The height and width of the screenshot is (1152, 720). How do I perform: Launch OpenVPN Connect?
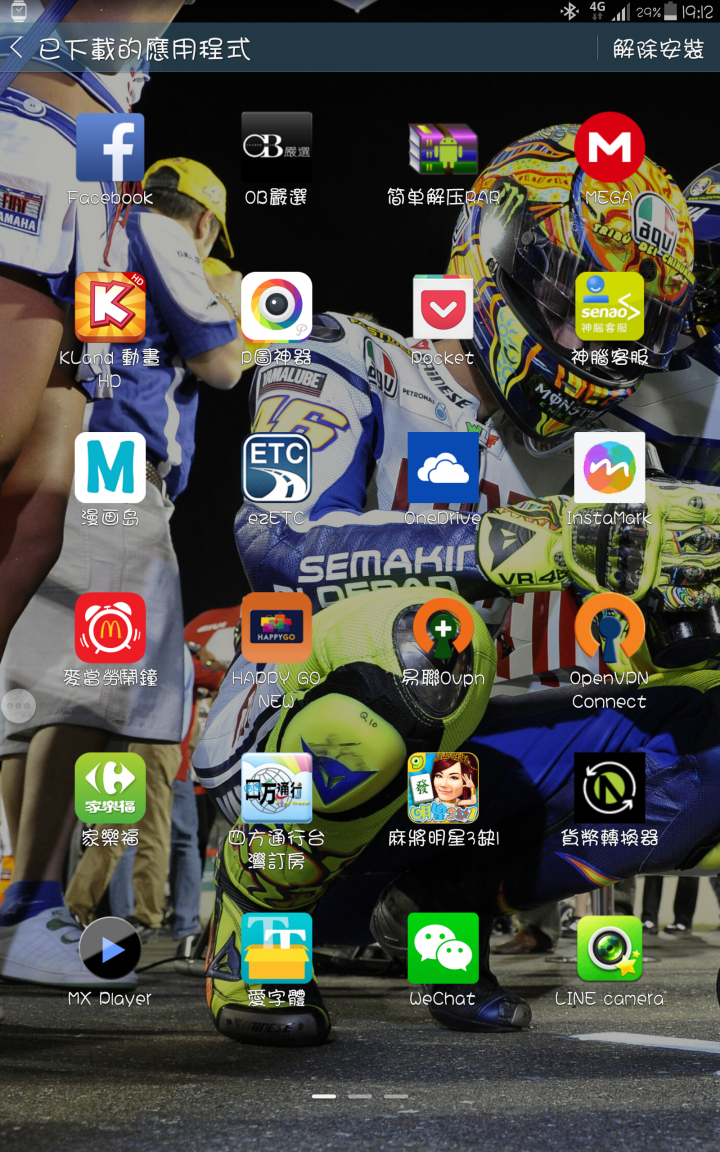coord(609,628)
